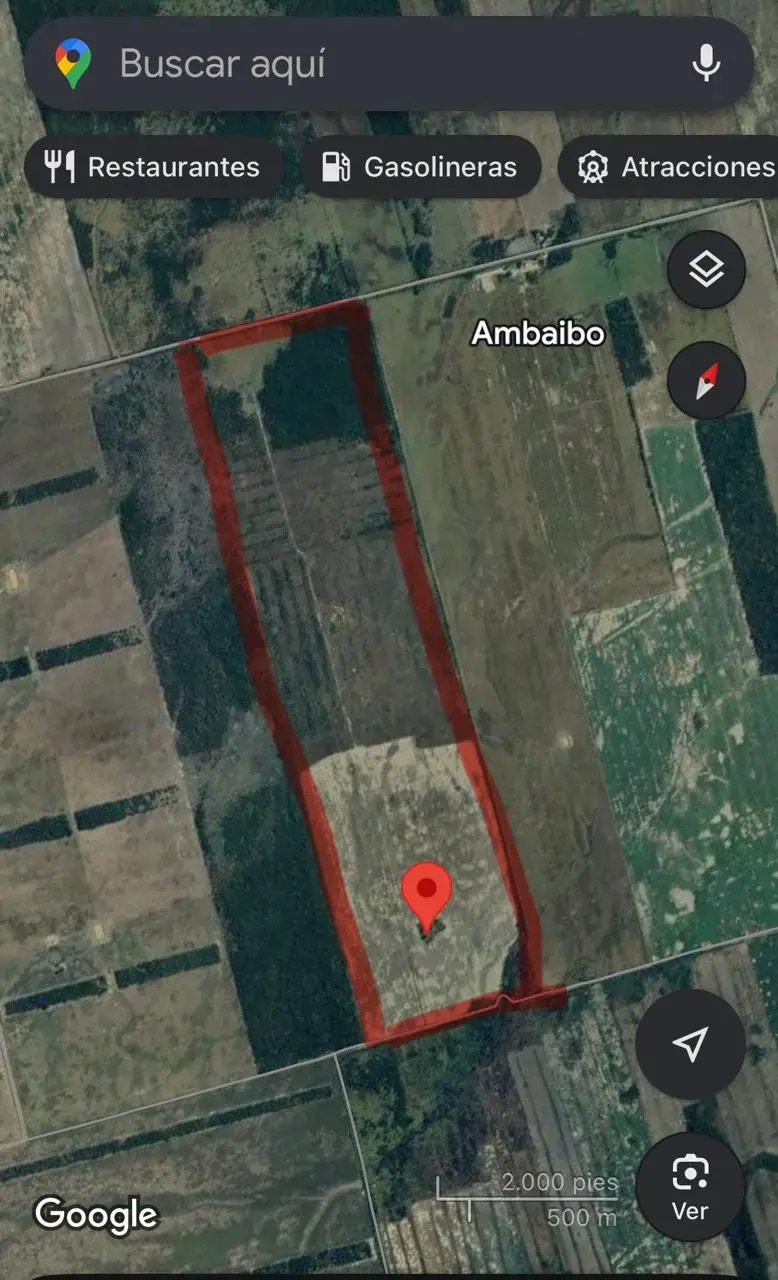
Task: Start voice search with the microphone
Action: pos(706,64)
